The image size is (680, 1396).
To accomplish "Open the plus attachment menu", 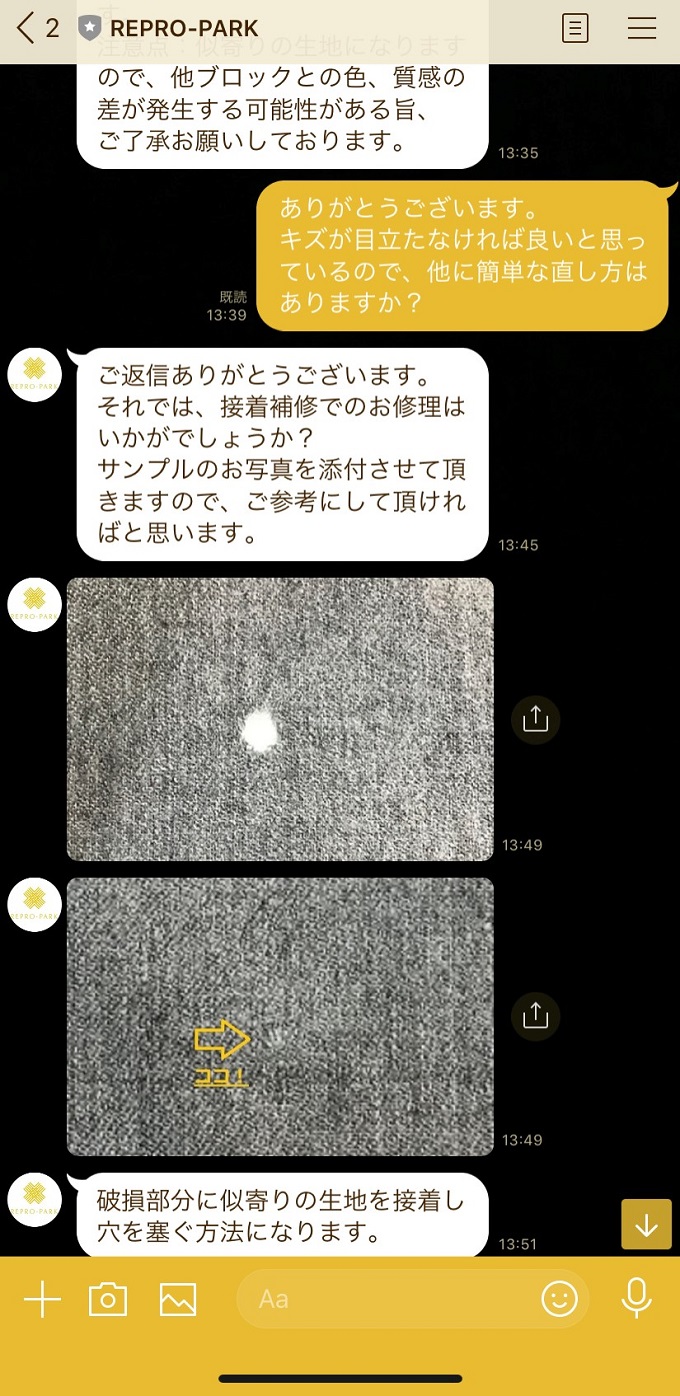I will pyautogui.click(x=43, y=1299).
